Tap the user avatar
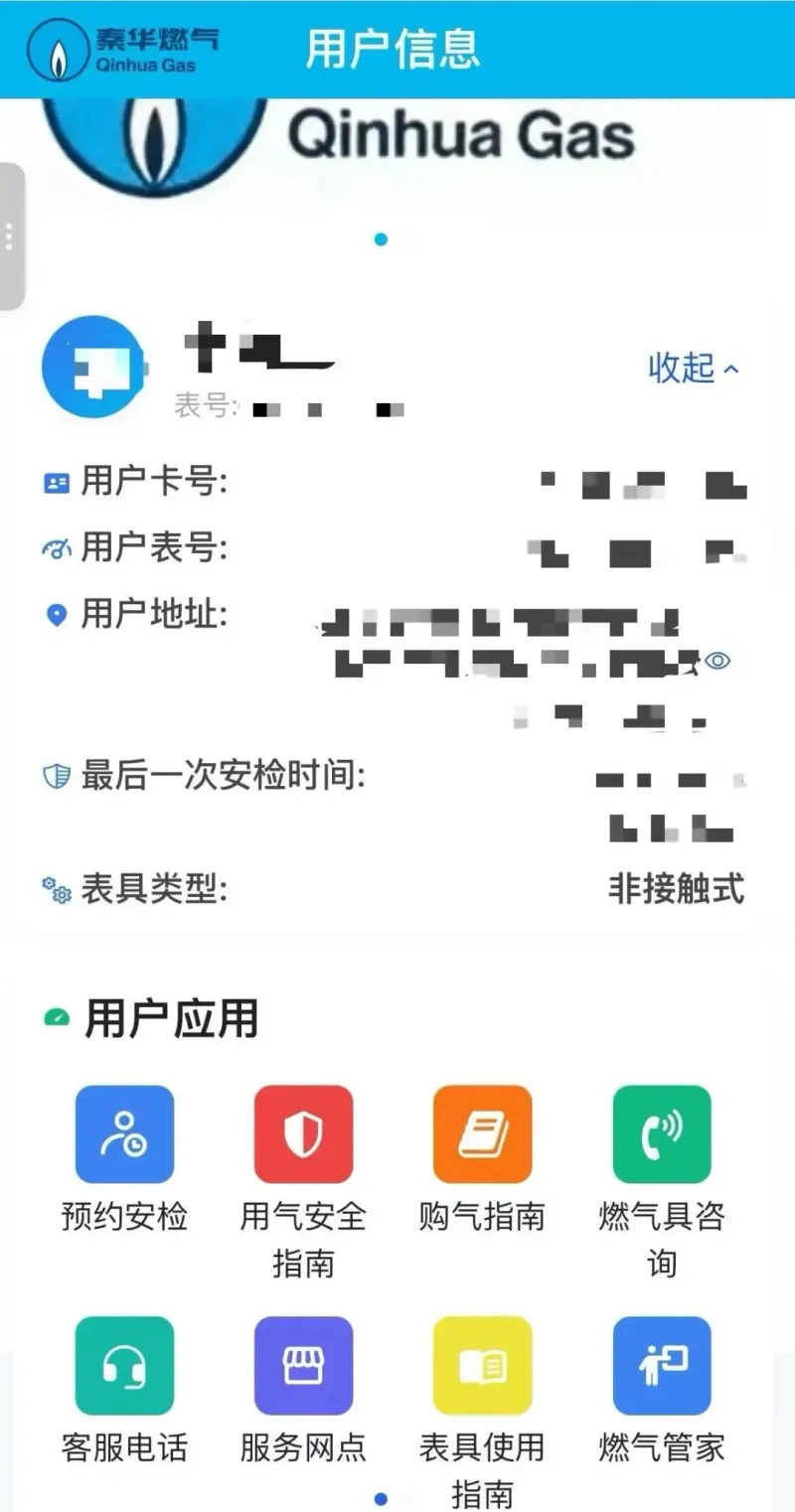This screenshot has height=1512, width=795. point(92,367)
